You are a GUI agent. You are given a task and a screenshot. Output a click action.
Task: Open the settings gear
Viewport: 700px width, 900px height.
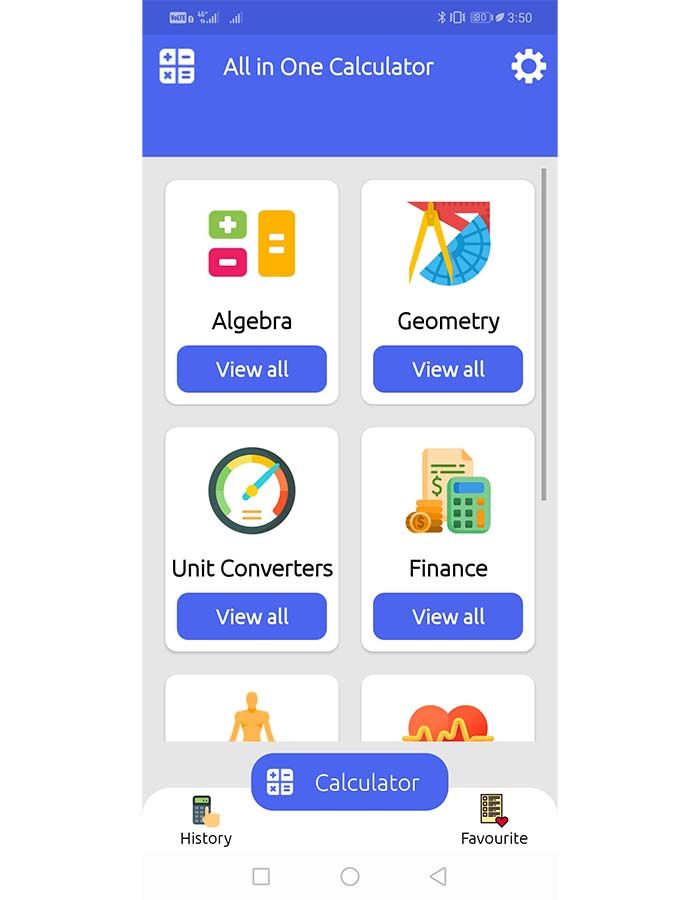tap(528, 67)
